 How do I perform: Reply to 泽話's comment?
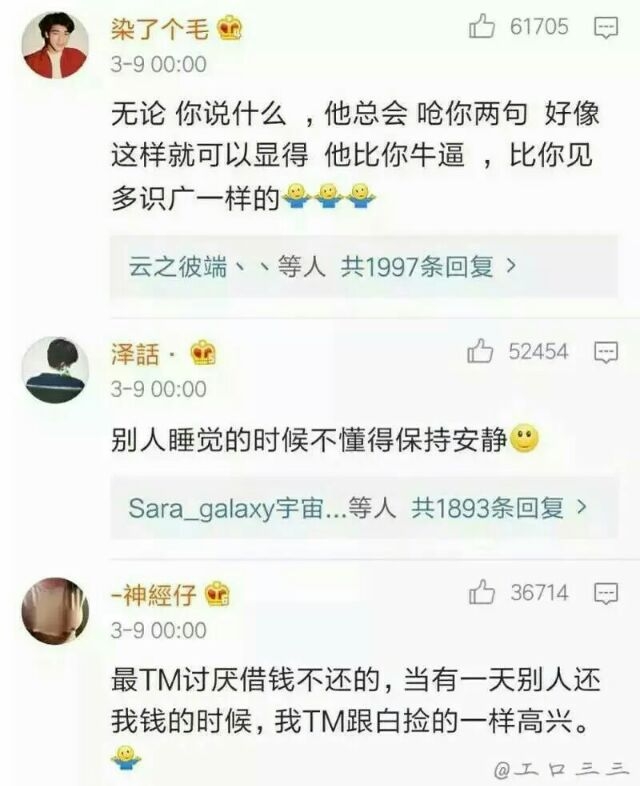tap(606, 352)
